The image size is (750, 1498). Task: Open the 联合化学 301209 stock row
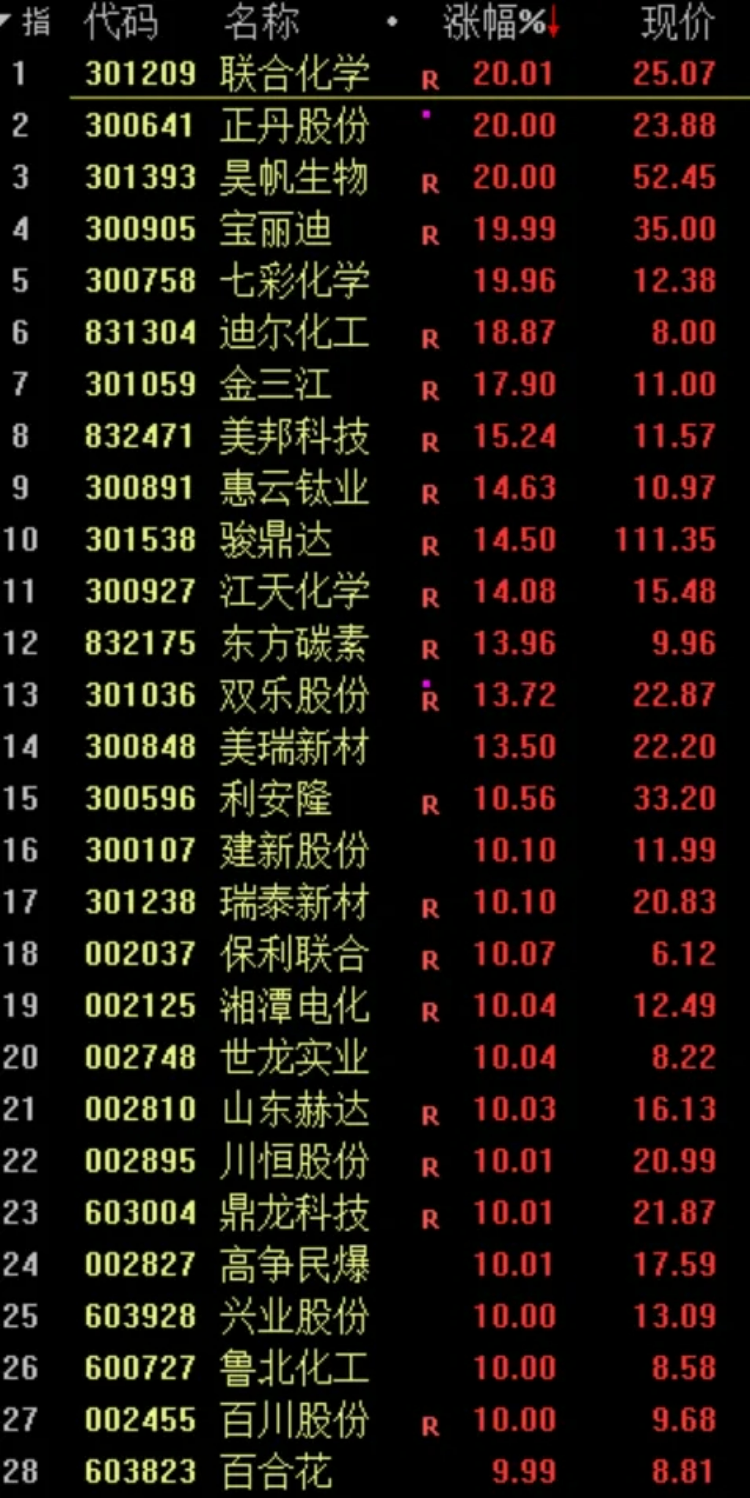[x=375, y=74]
